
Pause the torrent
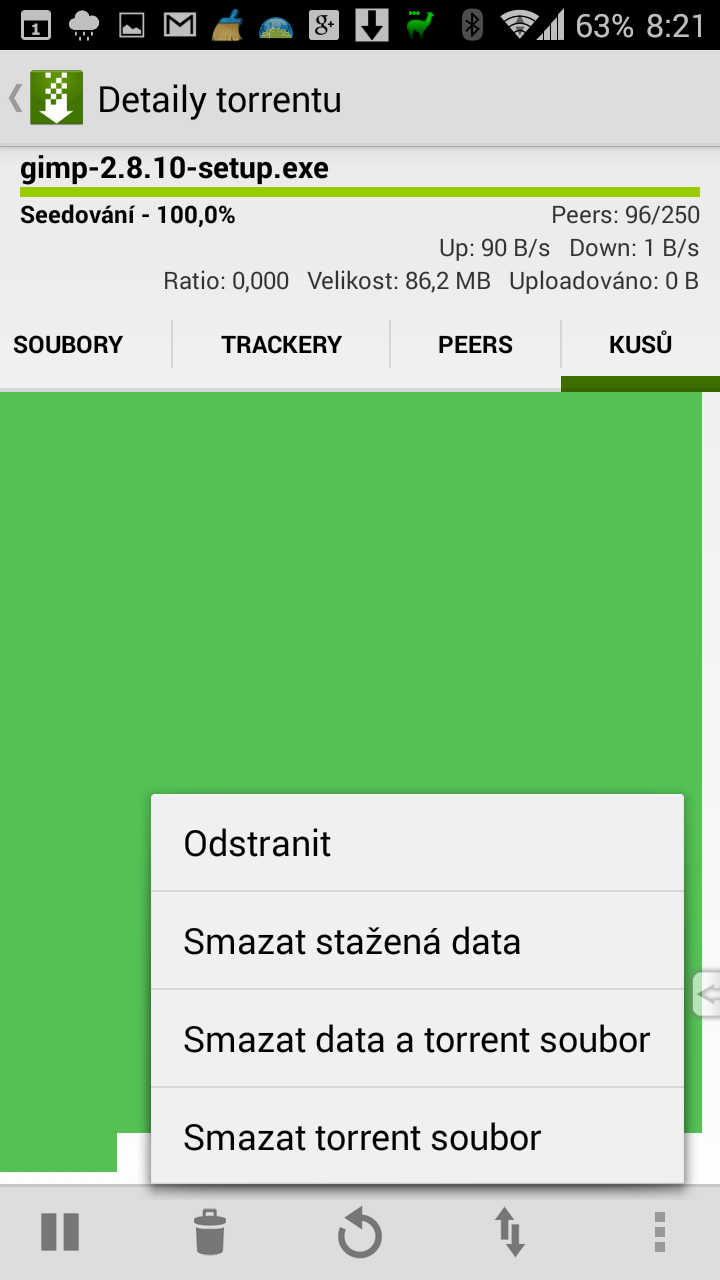point(60,1232)
